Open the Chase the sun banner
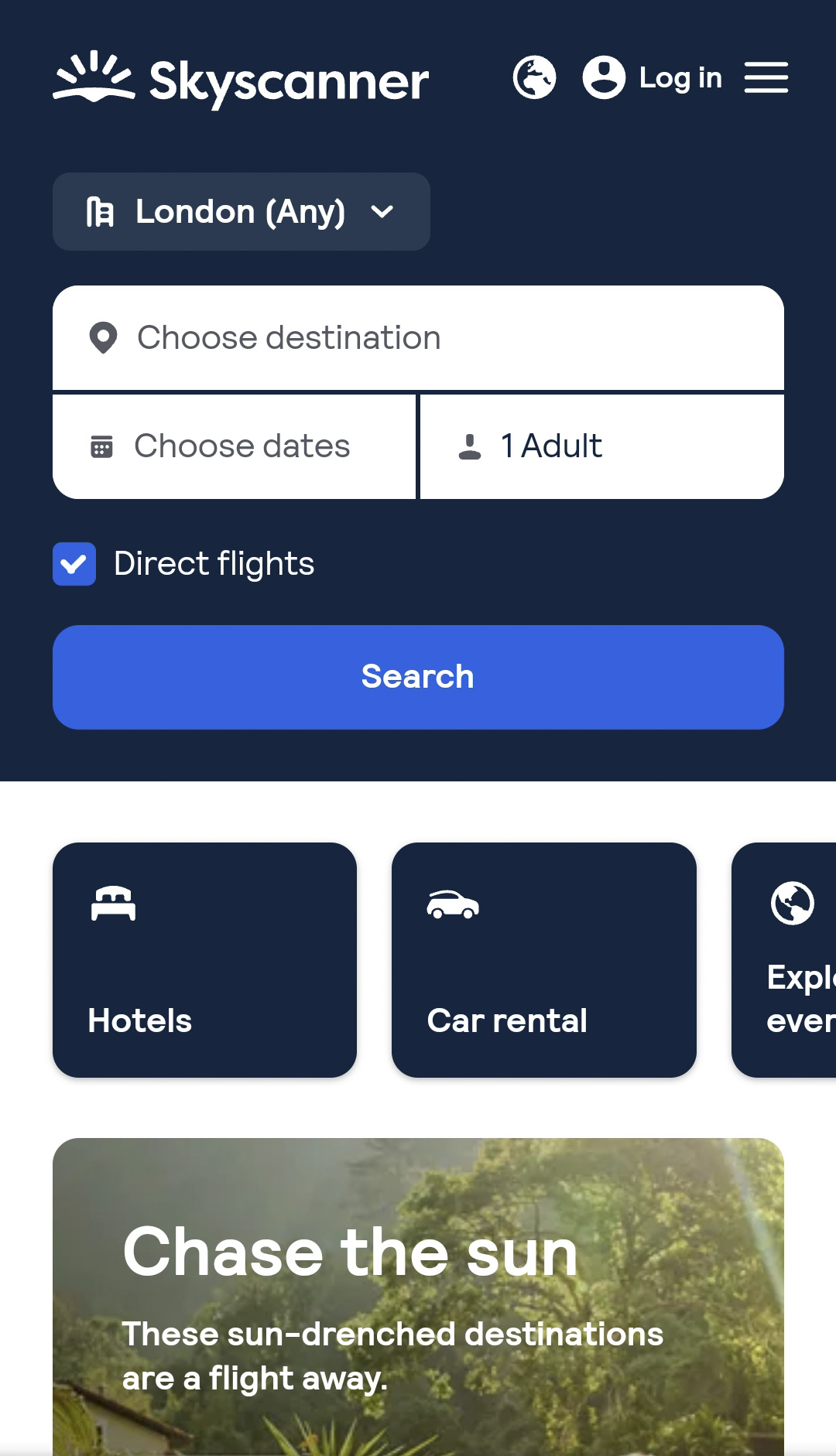The width and height of the screenshot is (836, 1456). 418,1297
